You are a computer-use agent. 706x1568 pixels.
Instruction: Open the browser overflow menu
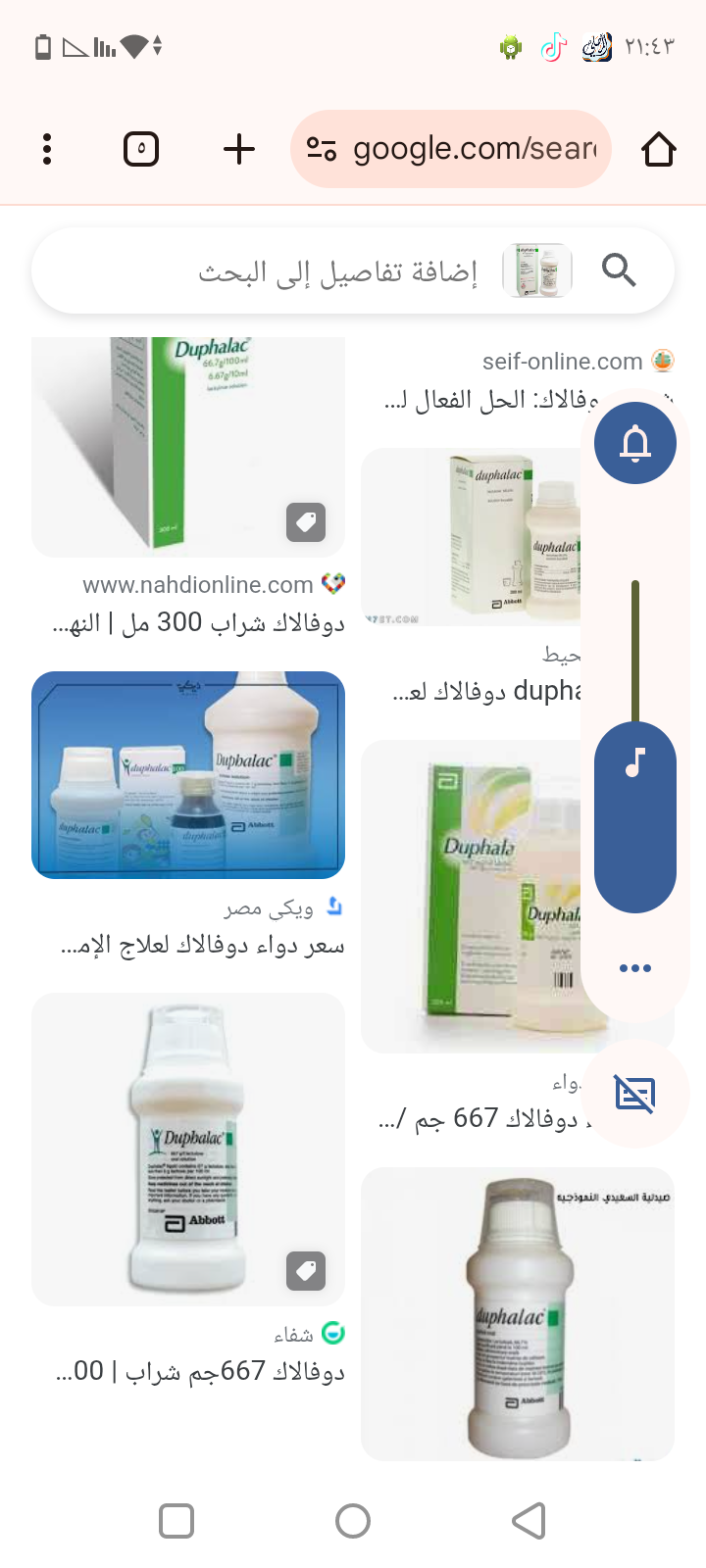(47, 149)
